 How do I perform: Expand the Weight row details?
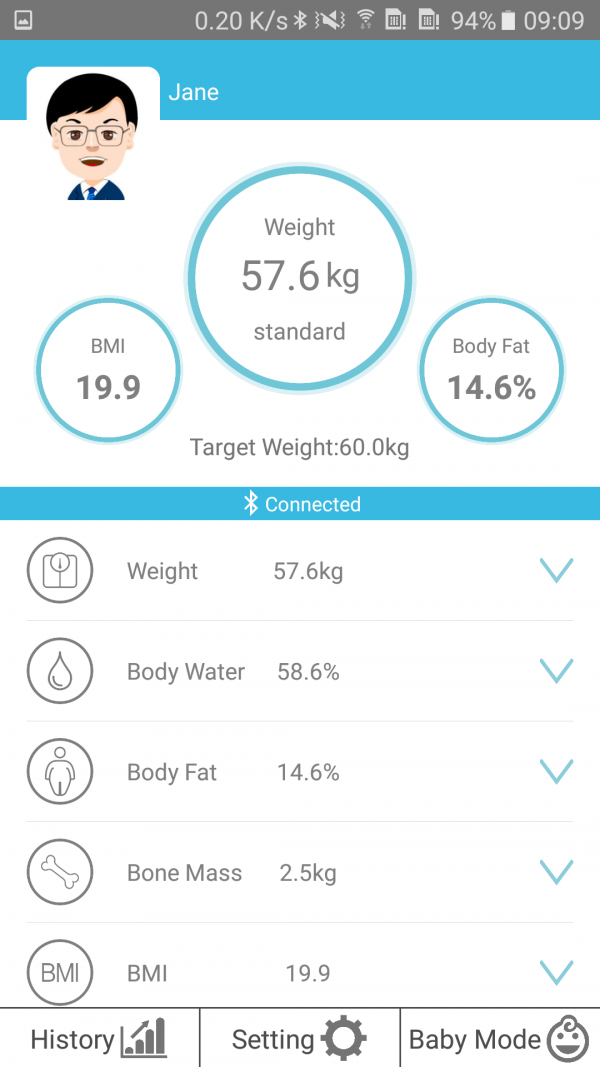(556, 570)
